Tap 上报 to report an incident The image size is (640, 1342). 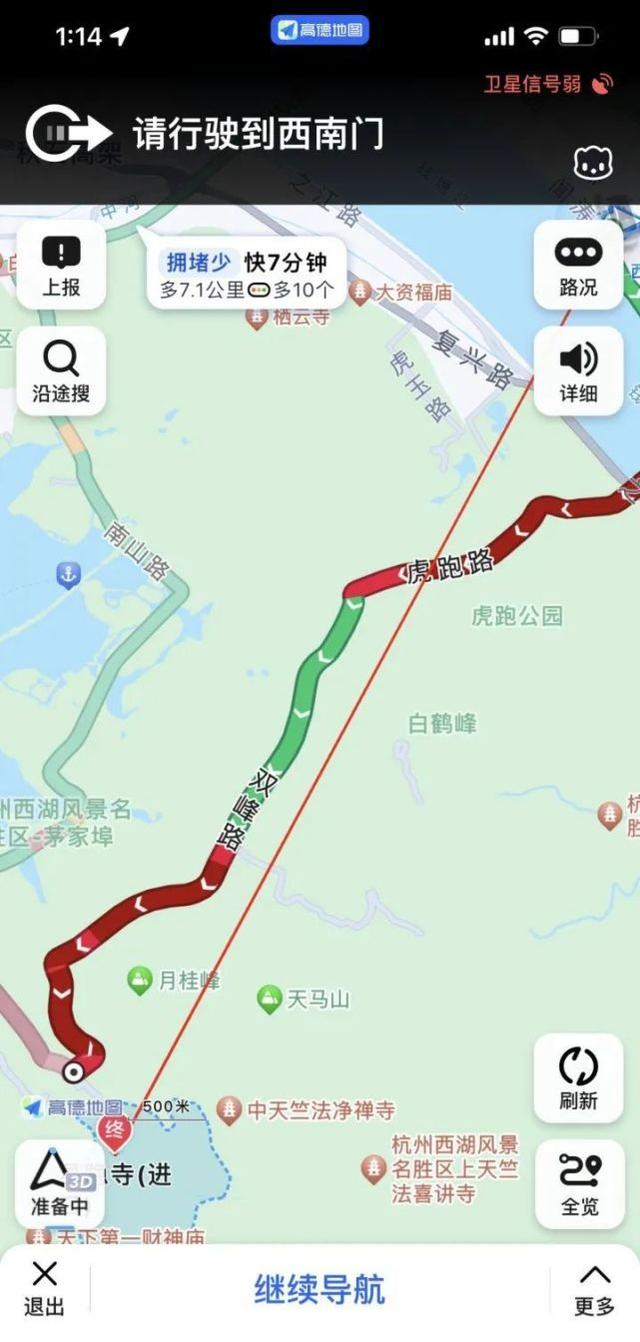click(61, 265)
